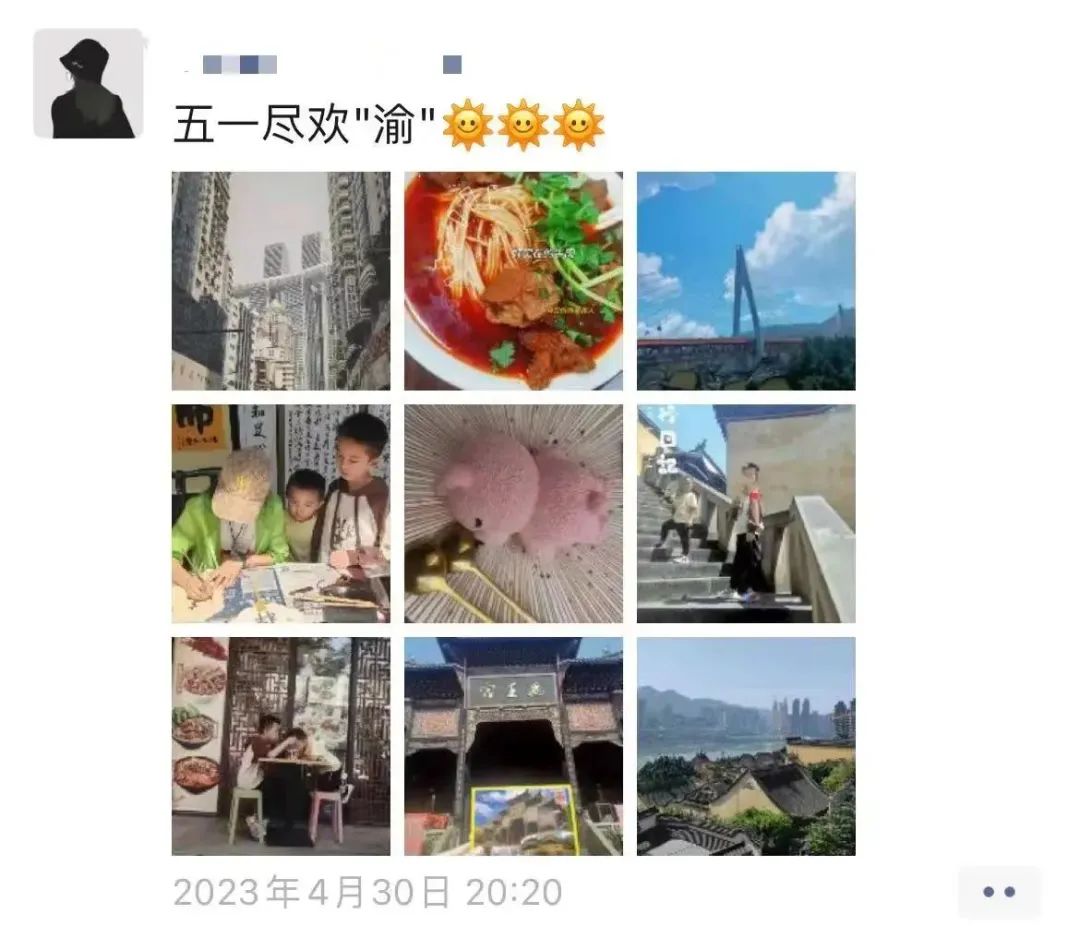Image resolution: width=1080 pixels, height=926 pixels.
Task: Tap the blurred poster username
Action: (x=240, y=65)
